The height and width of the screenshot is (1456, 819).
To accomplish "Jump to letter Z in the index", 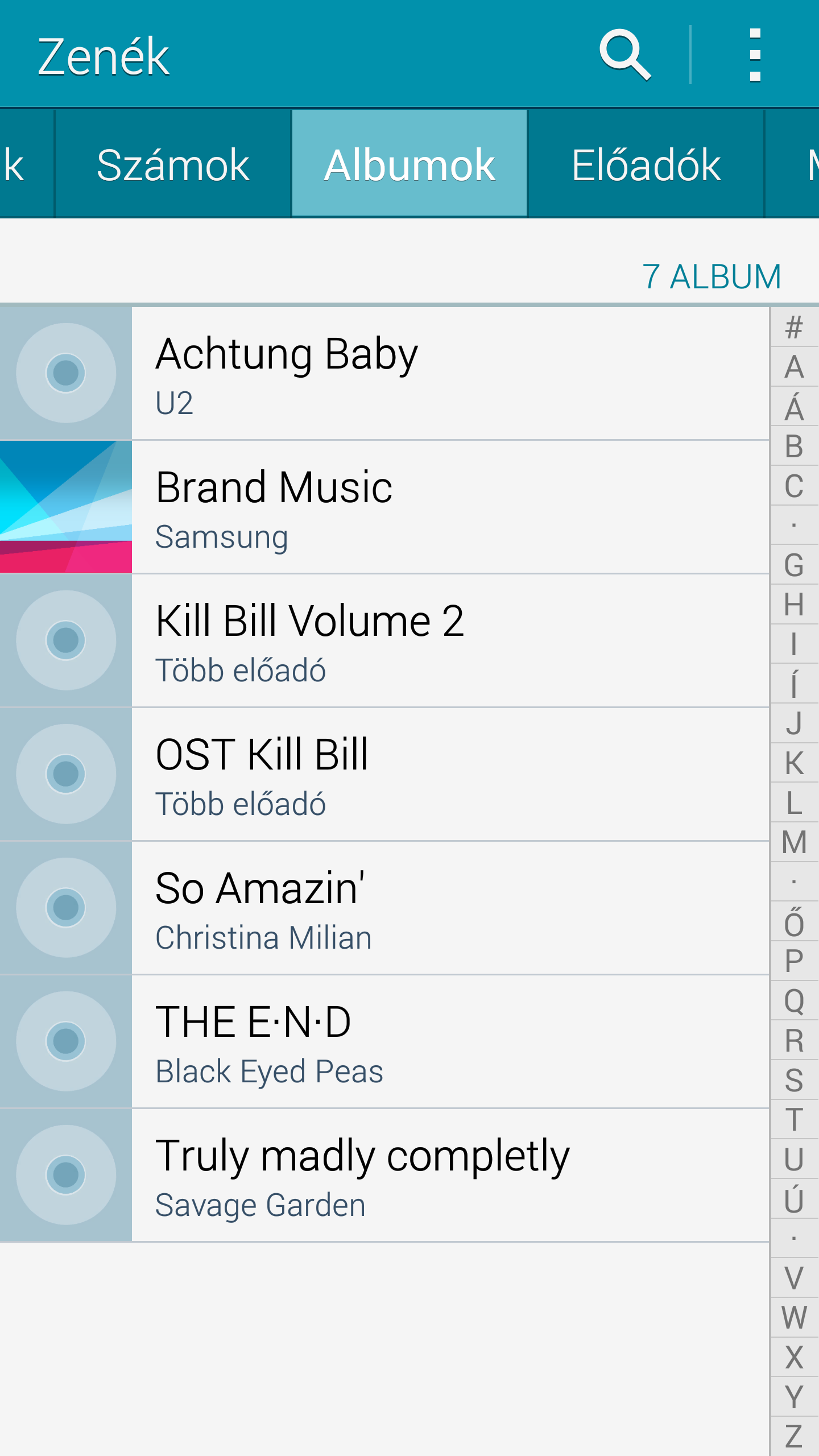I will 794,1436.
